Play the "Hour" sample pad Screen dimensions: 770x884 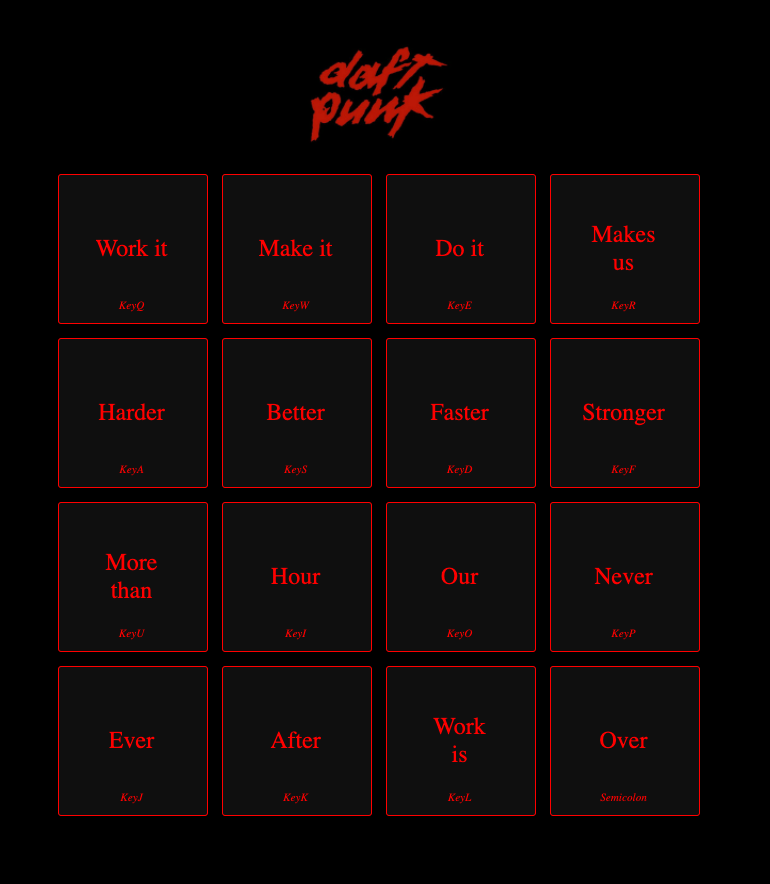(x=296, y=576)
